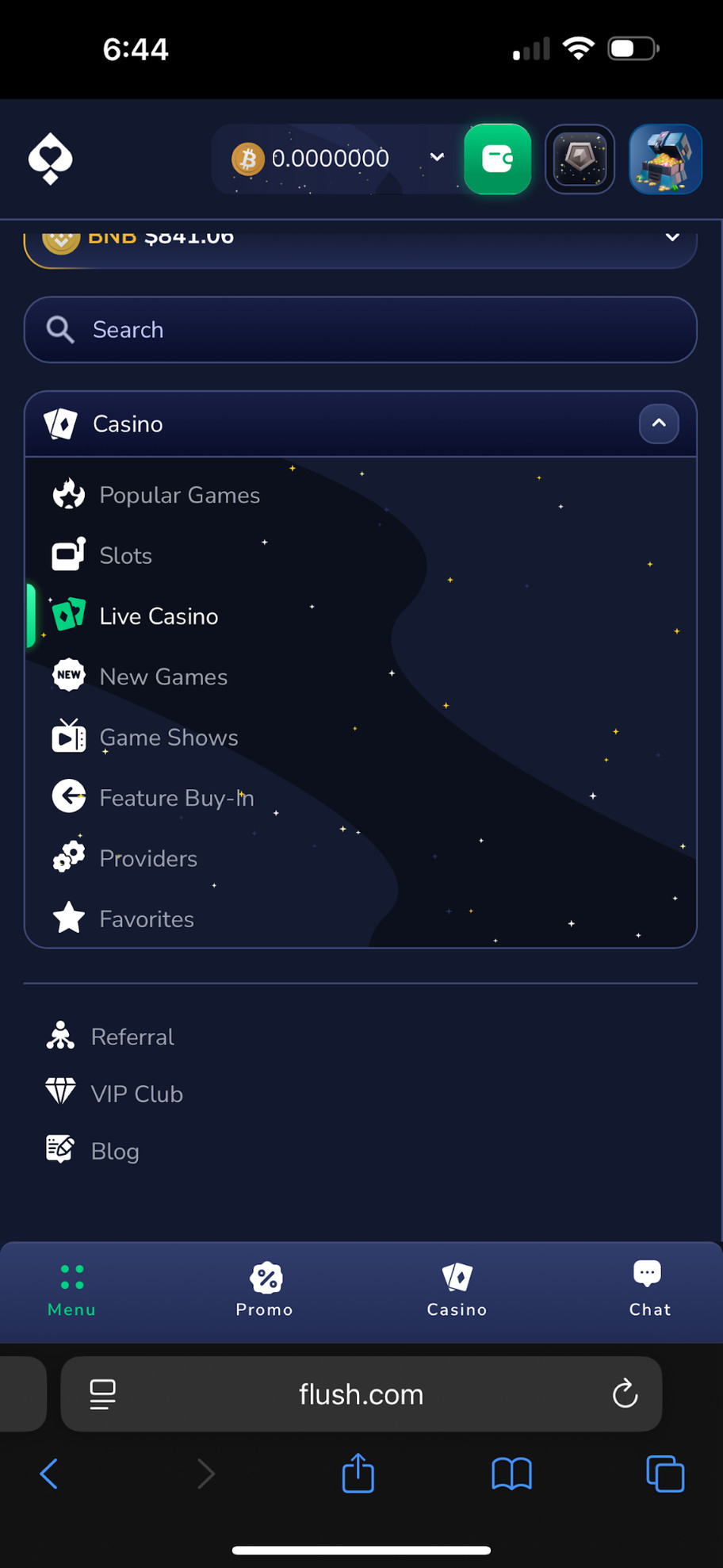Open the rank badge icon
This screenshot has height=1568, width=723.
click(x=580, y=159)
